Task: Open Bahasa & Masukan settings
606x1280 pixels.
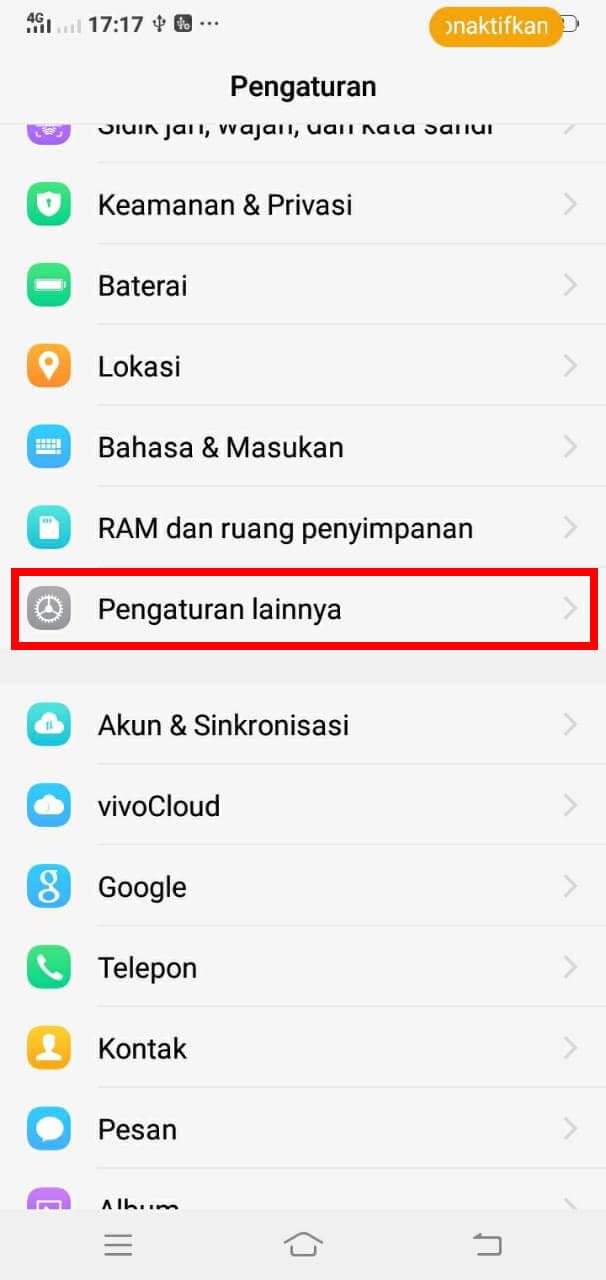Action: click(303, 447)
